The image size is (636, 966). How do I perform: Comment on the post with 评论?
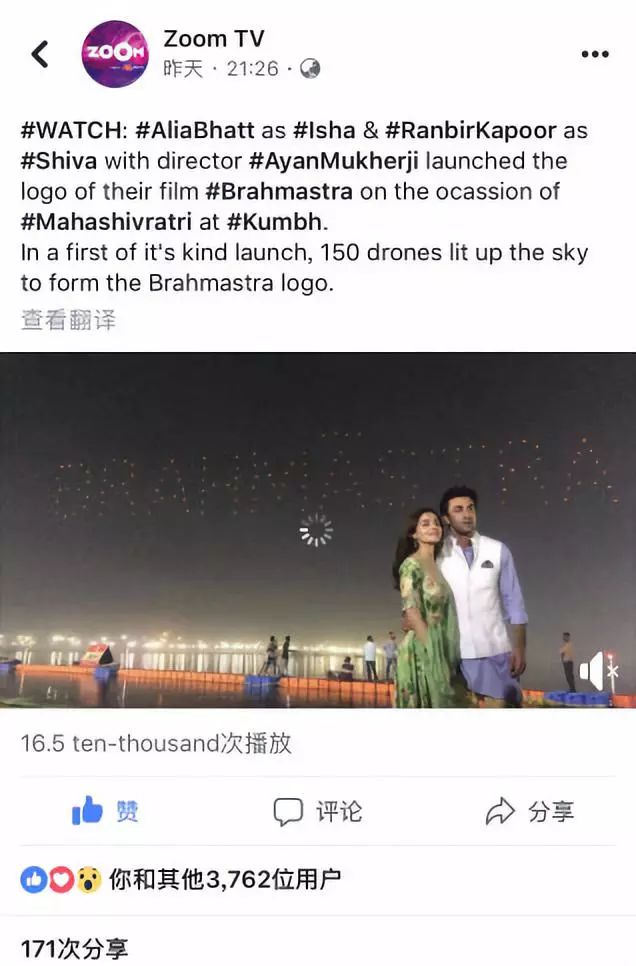318,812
